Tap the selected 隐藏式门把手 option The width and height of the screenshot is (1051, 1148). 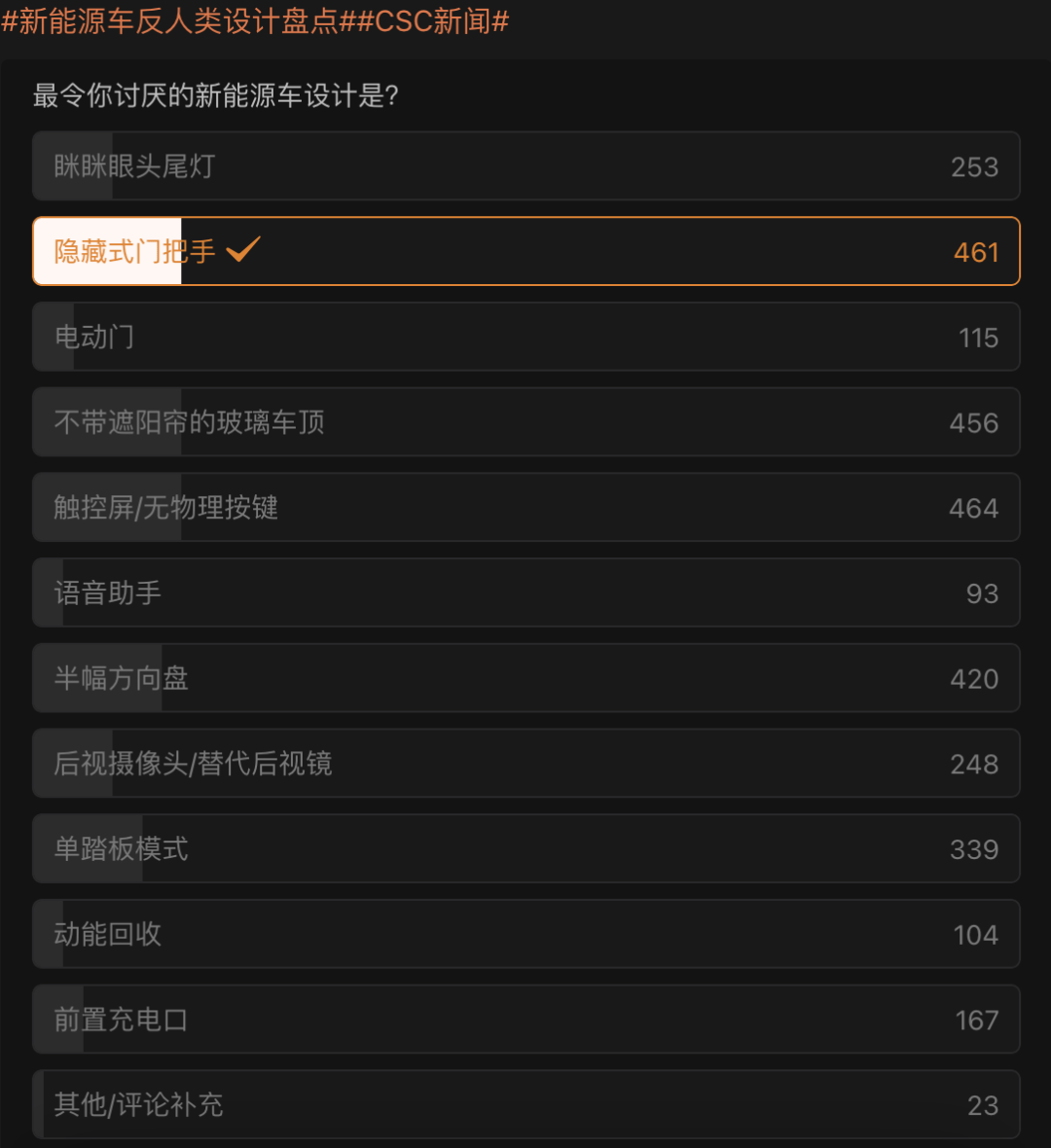[525, 251]
